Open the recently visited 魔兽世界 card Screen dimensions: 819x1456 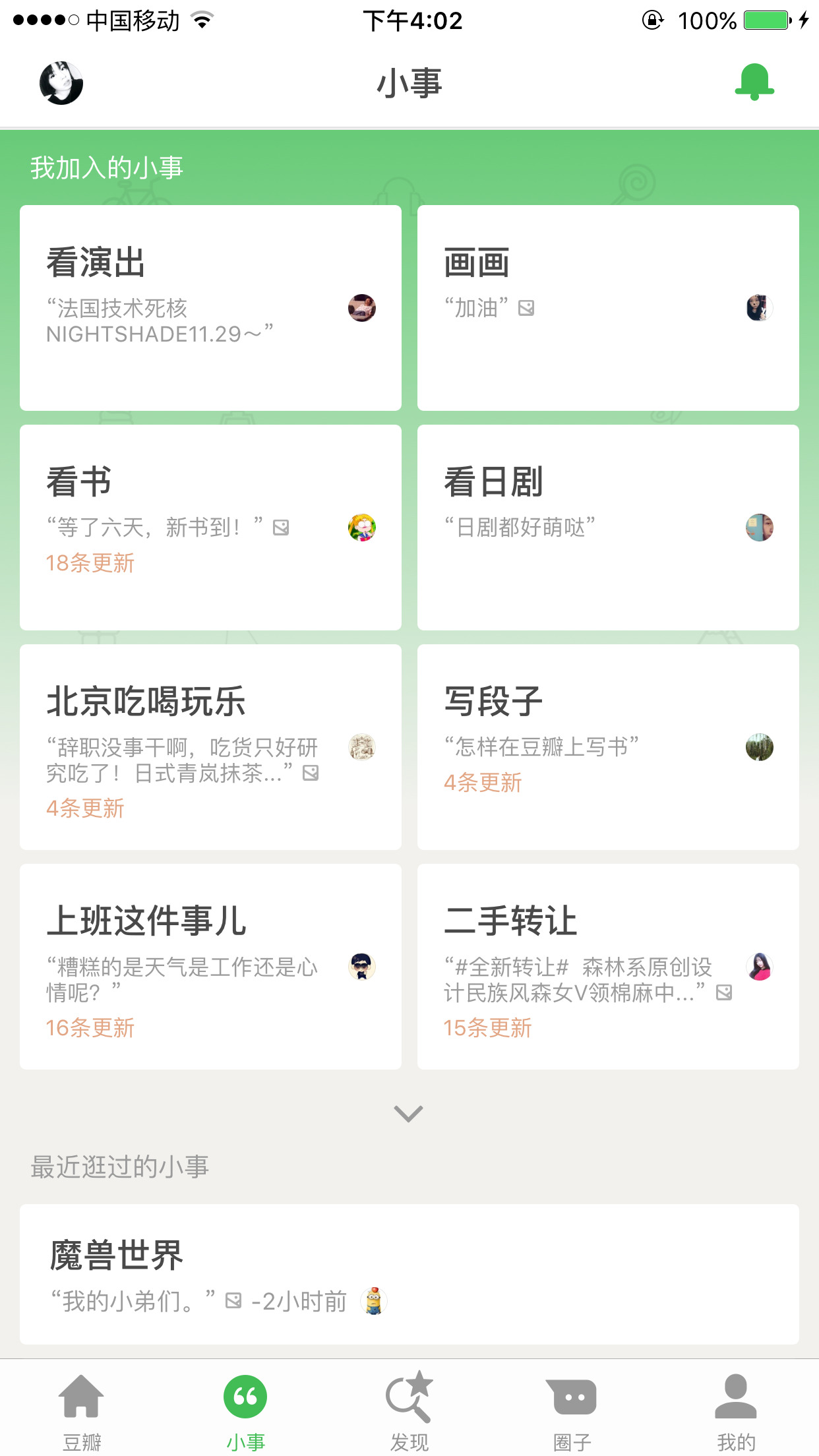pyautogui.click(x=409, y=1274)
